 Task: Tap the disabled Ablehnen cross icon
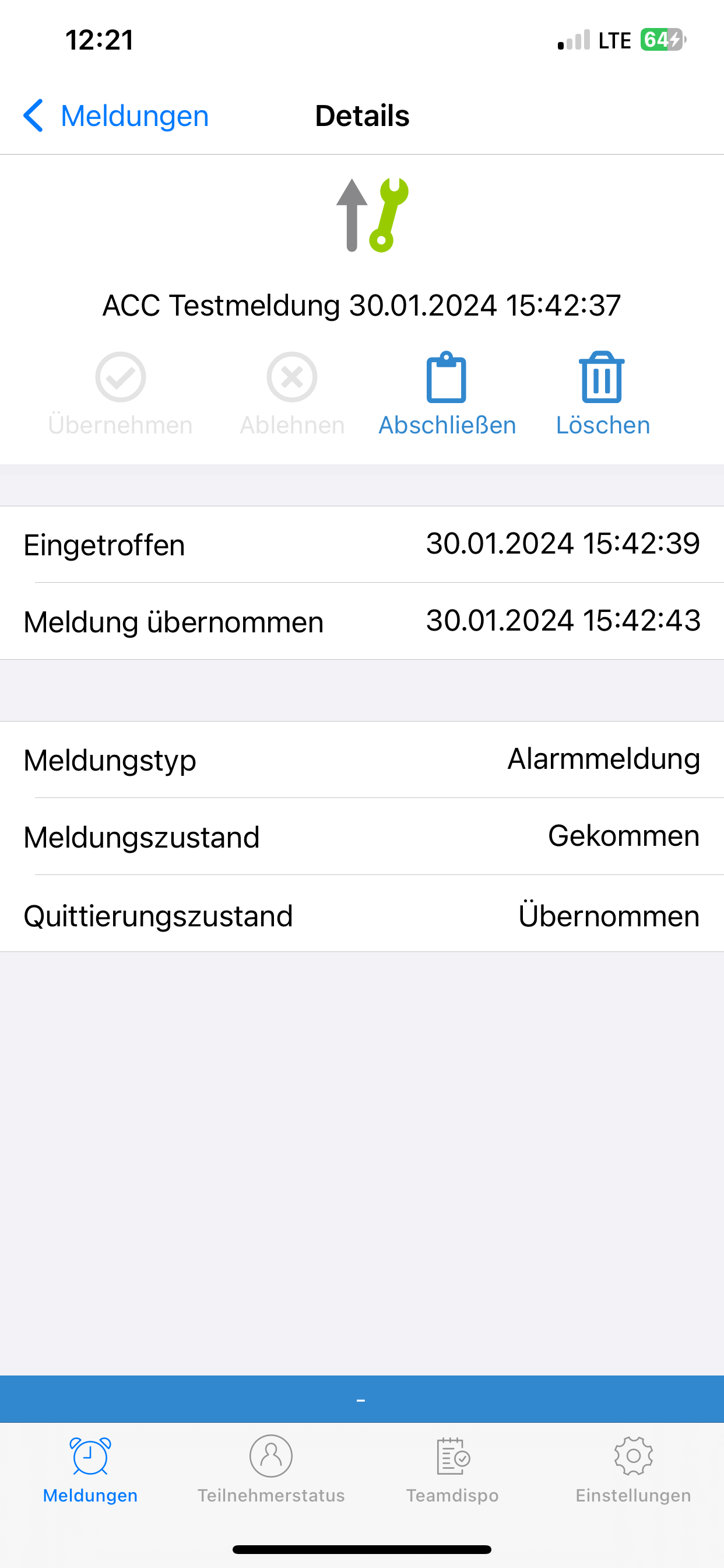[291, 377]
